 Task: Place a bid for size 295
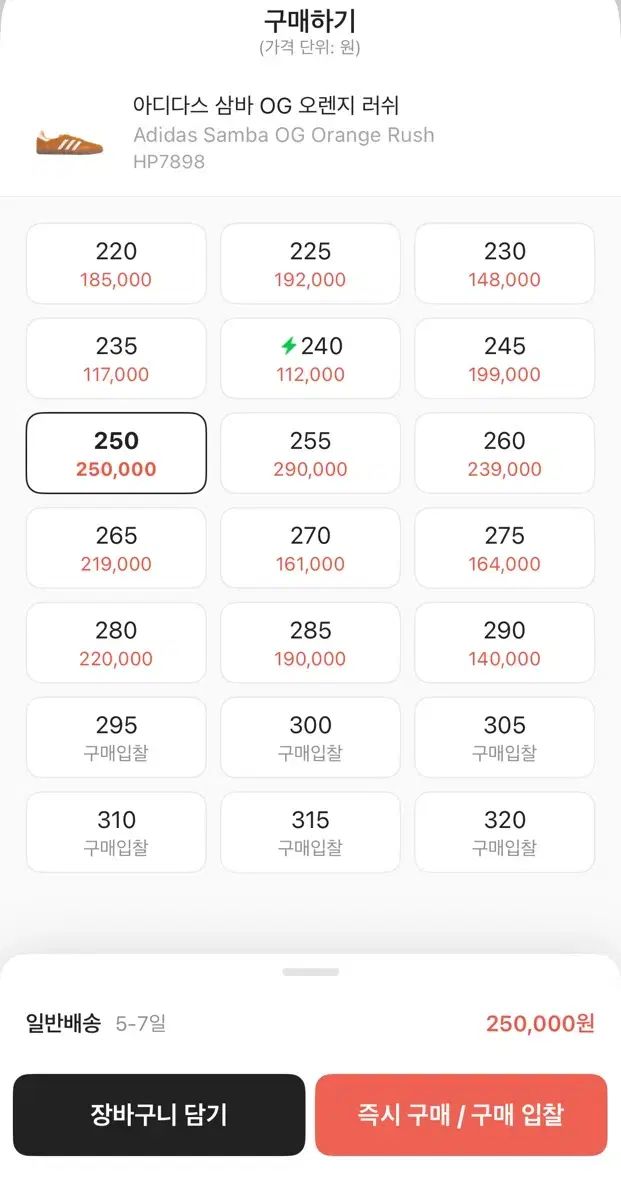[116, 738]
